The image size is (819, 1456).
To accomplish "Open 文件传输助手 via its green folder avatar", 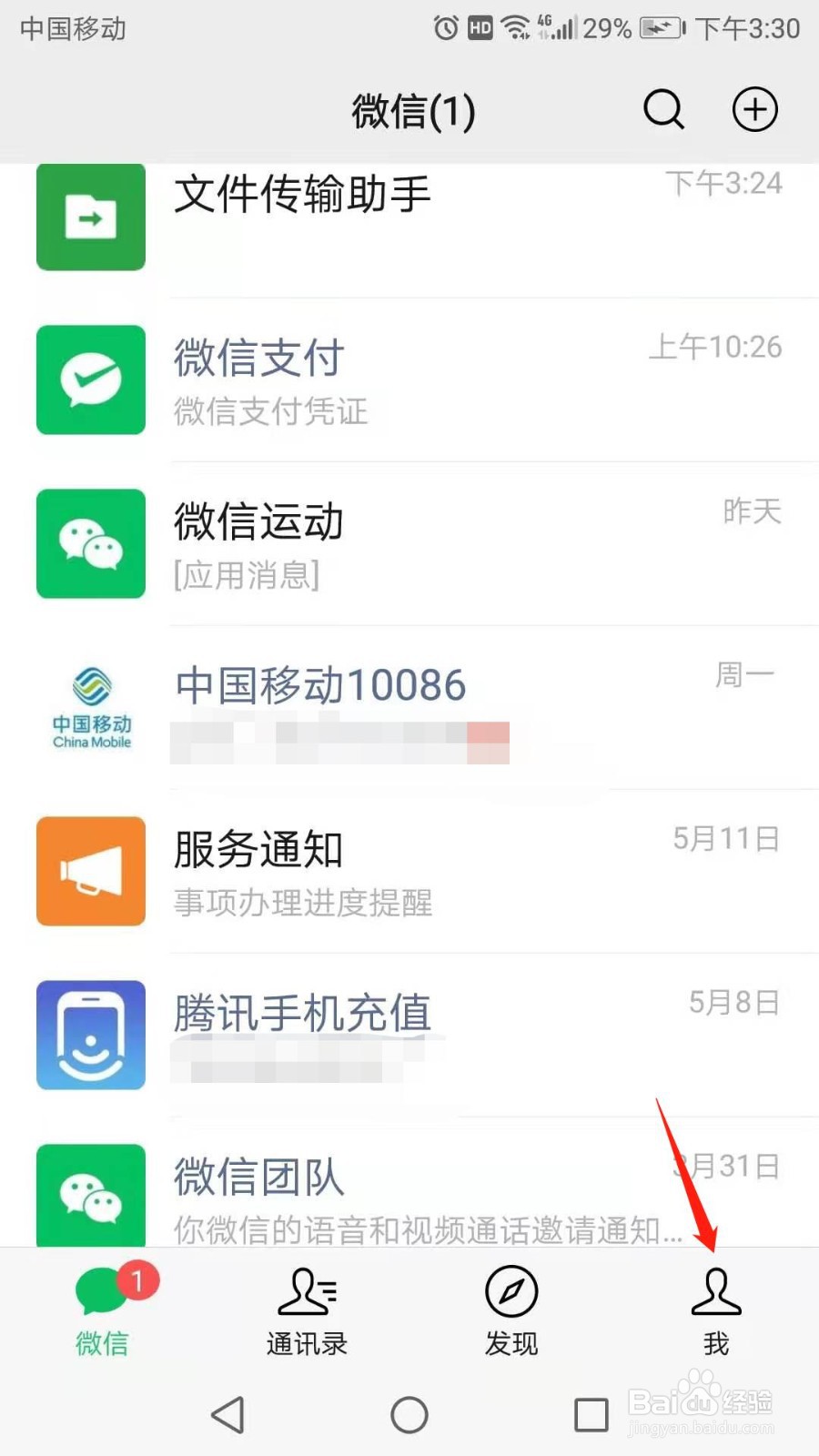I will pos(89,217).
